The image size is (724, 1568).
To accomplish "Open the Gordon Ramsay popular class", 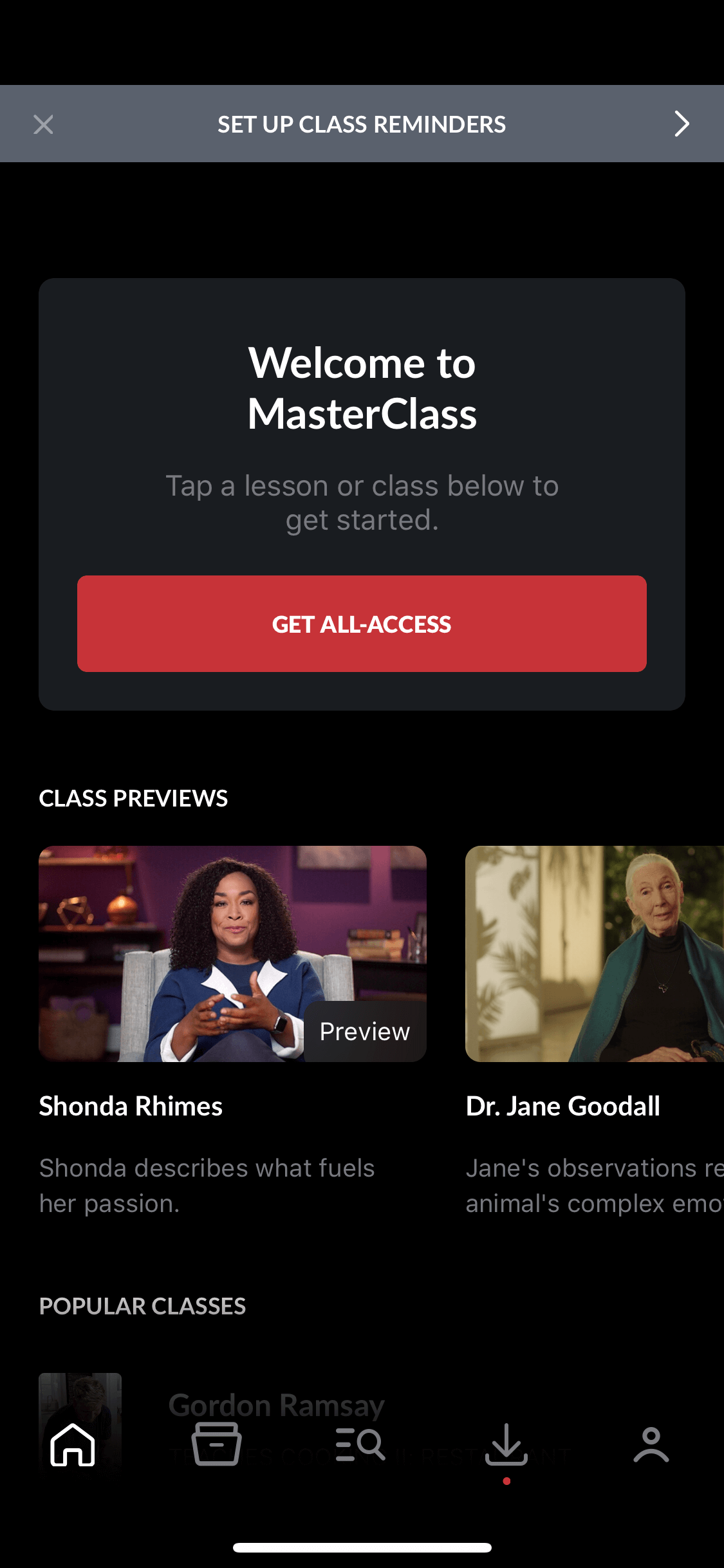I will point(276,1405).
